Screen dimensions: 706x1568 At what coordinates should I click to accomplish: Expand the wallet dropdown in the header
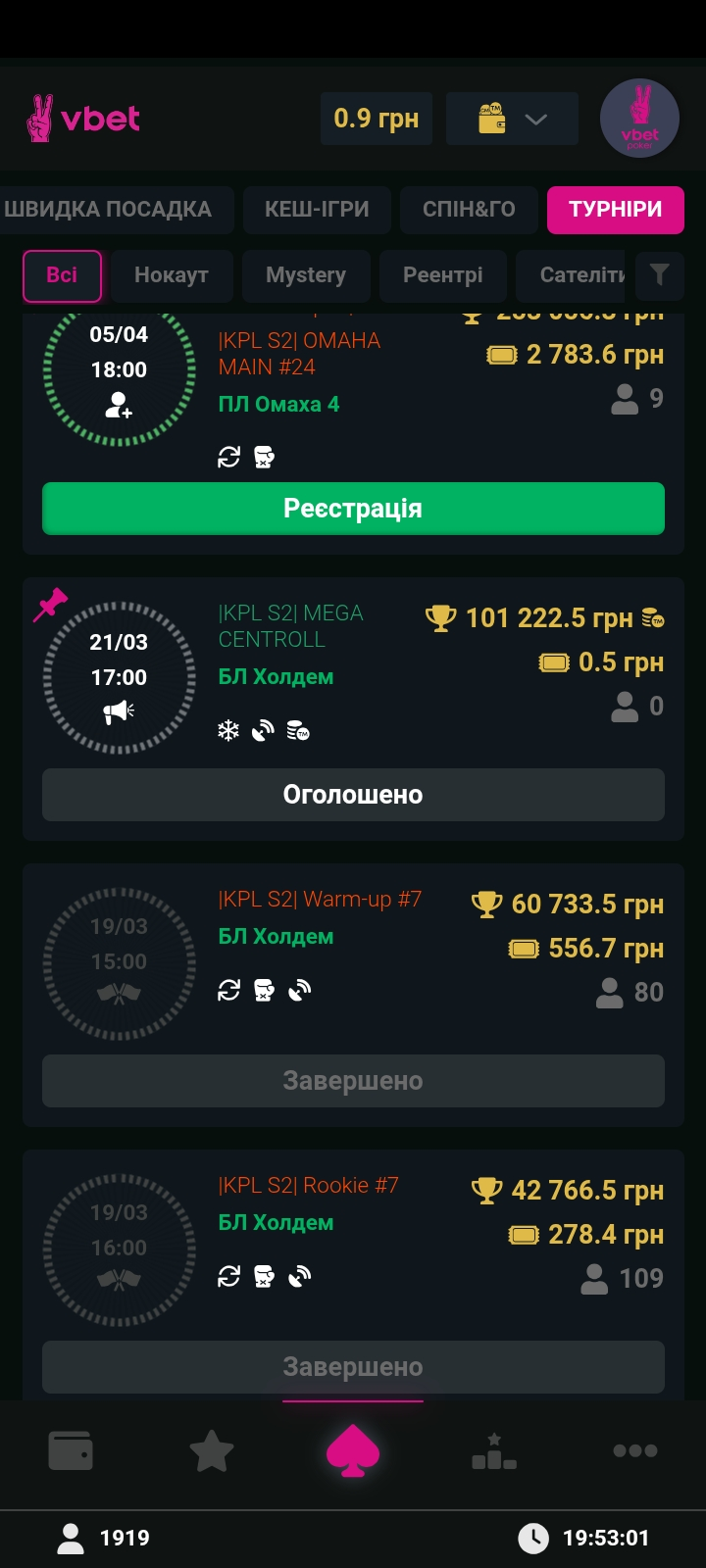coord(512,120)
